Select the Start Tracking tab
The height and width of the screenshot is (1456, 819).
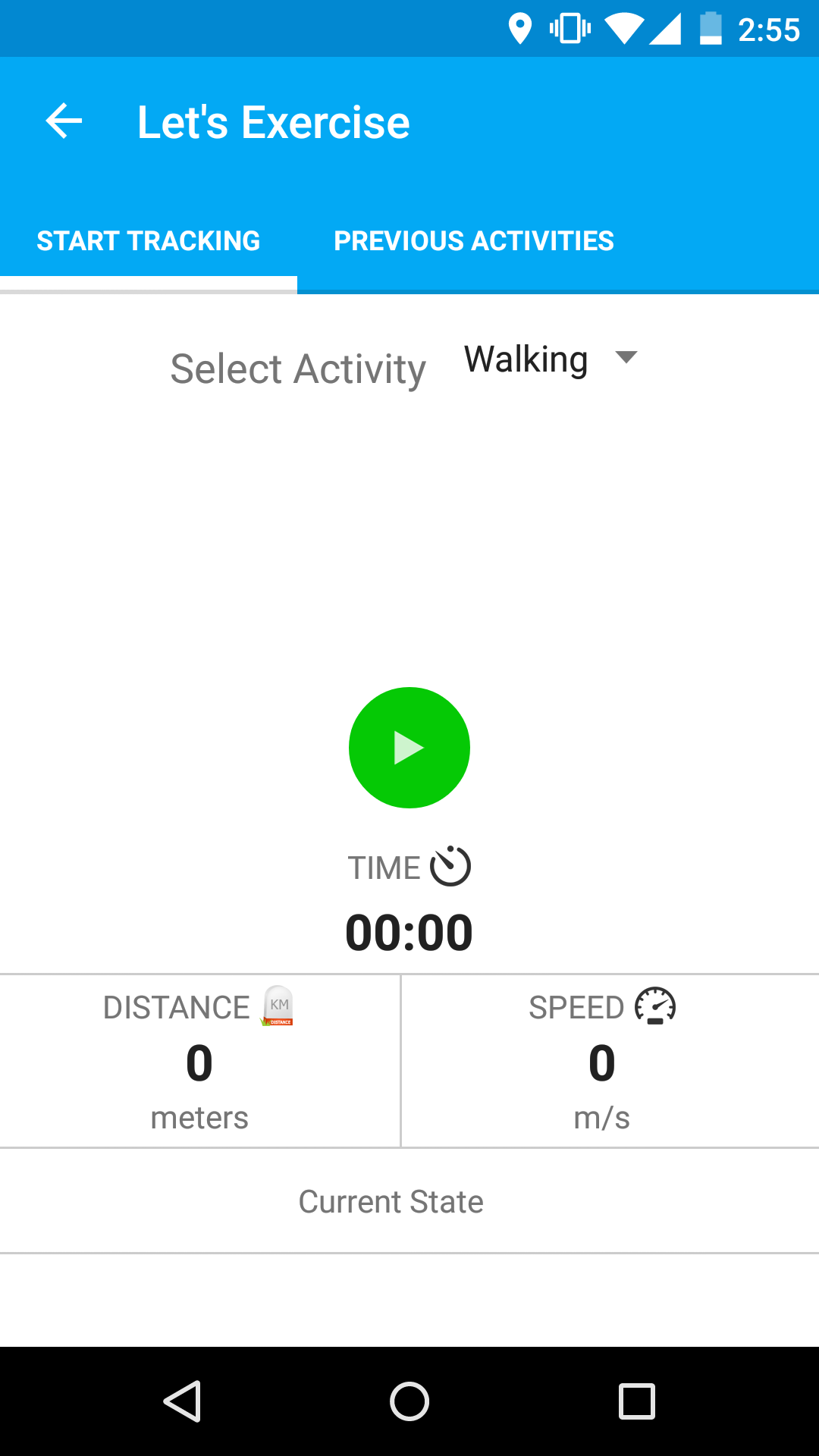coord(149,241)
